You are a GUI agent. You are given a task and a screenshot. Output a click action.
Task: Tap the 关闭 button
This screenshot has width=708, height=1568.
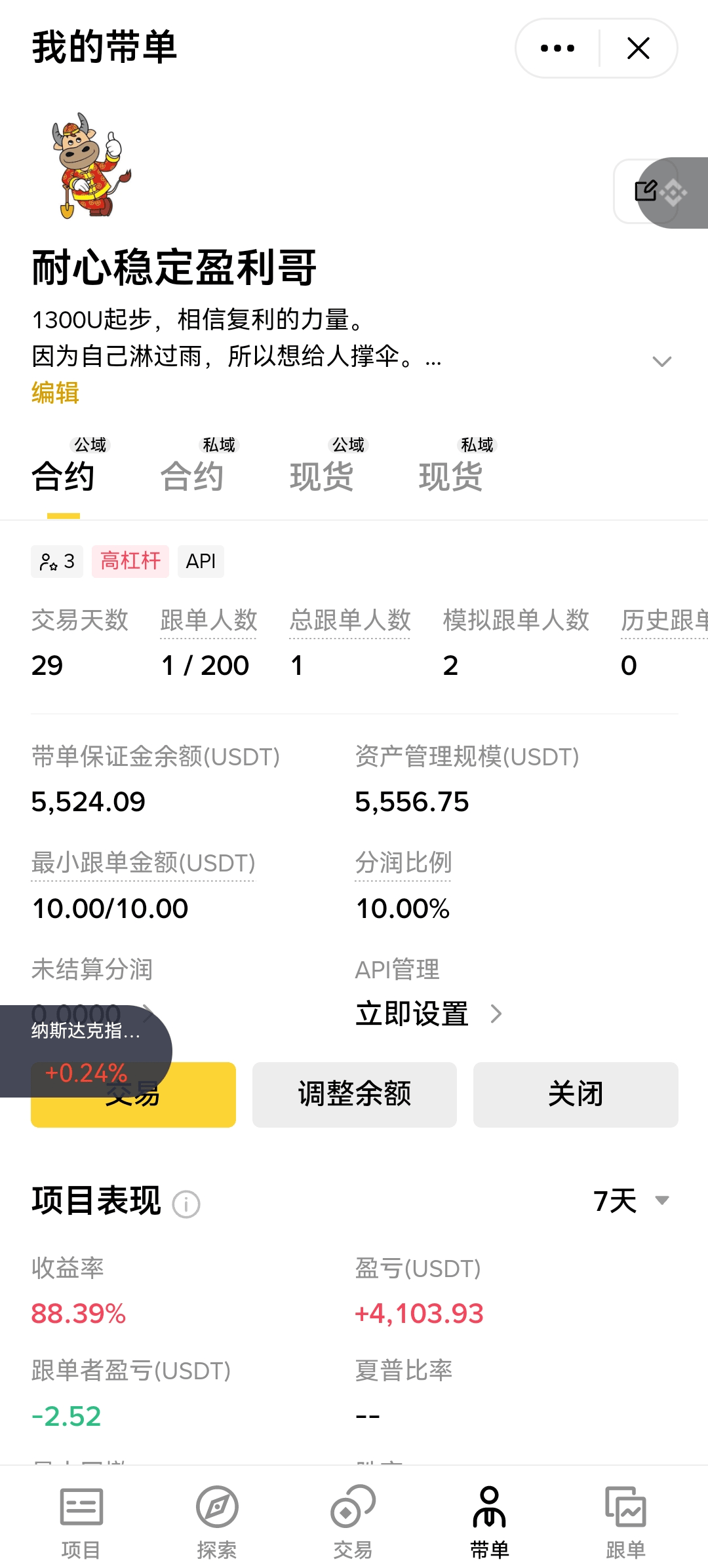click(x=576, y=1094)
